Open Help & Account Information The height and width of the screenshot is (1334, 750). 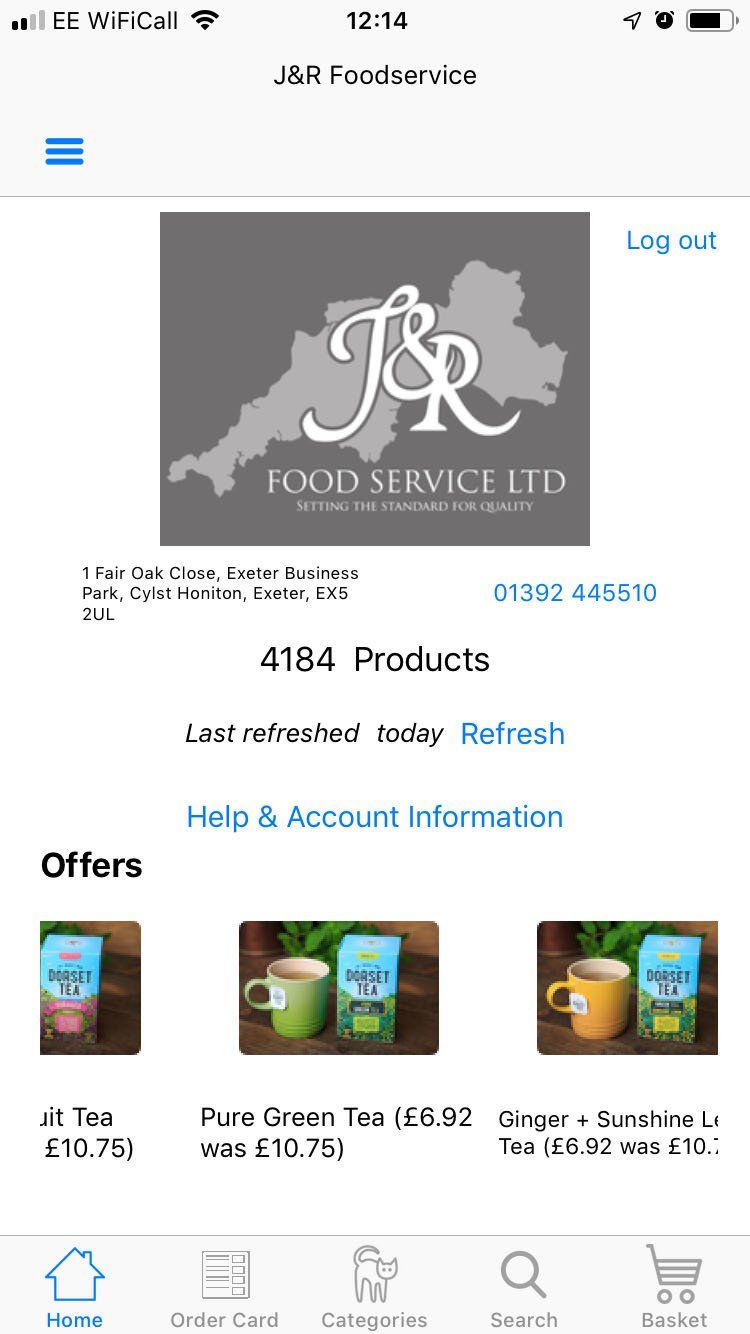click(375, 817)
